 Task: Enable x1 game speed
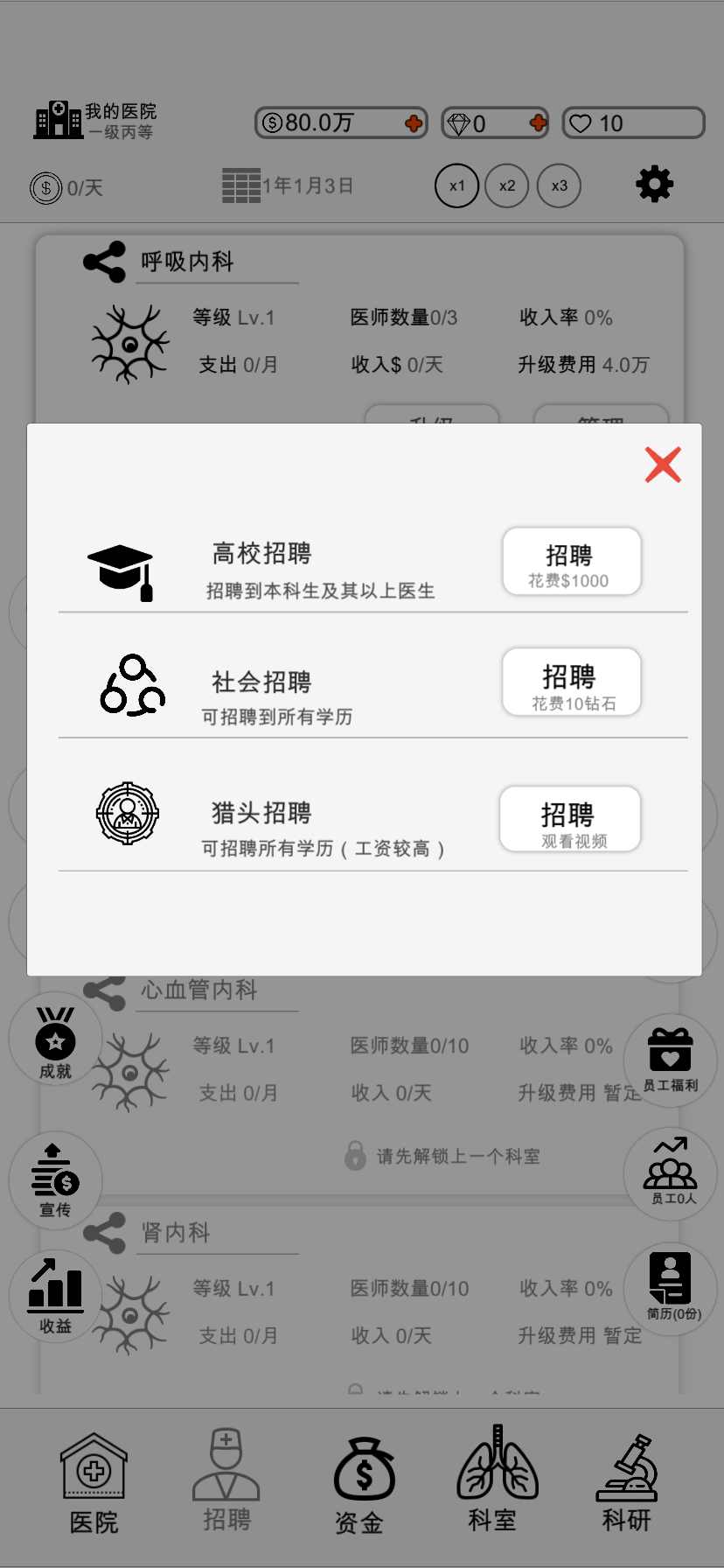point(456,185)
